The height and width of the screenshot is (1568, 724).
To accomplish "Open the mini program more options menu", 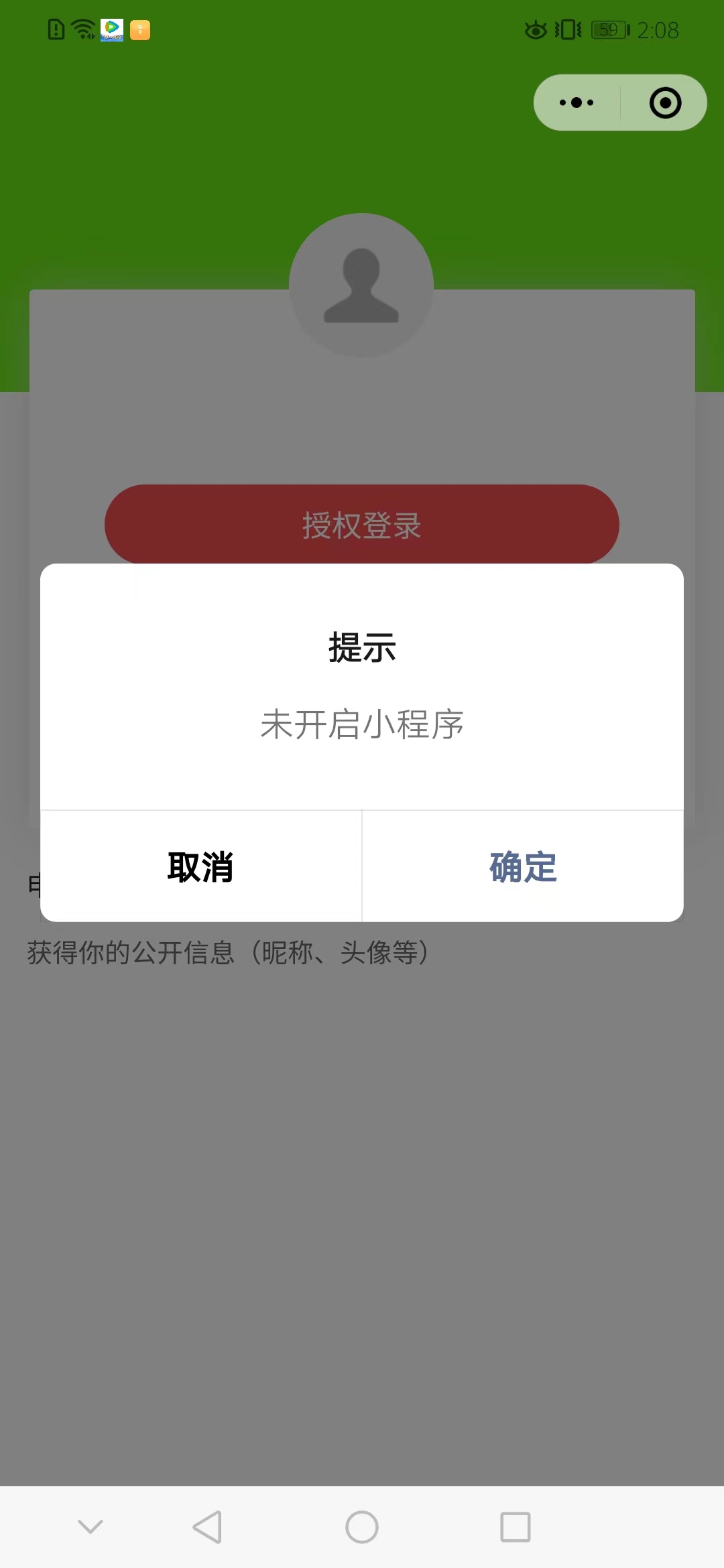I will click(x=577, y=103).
